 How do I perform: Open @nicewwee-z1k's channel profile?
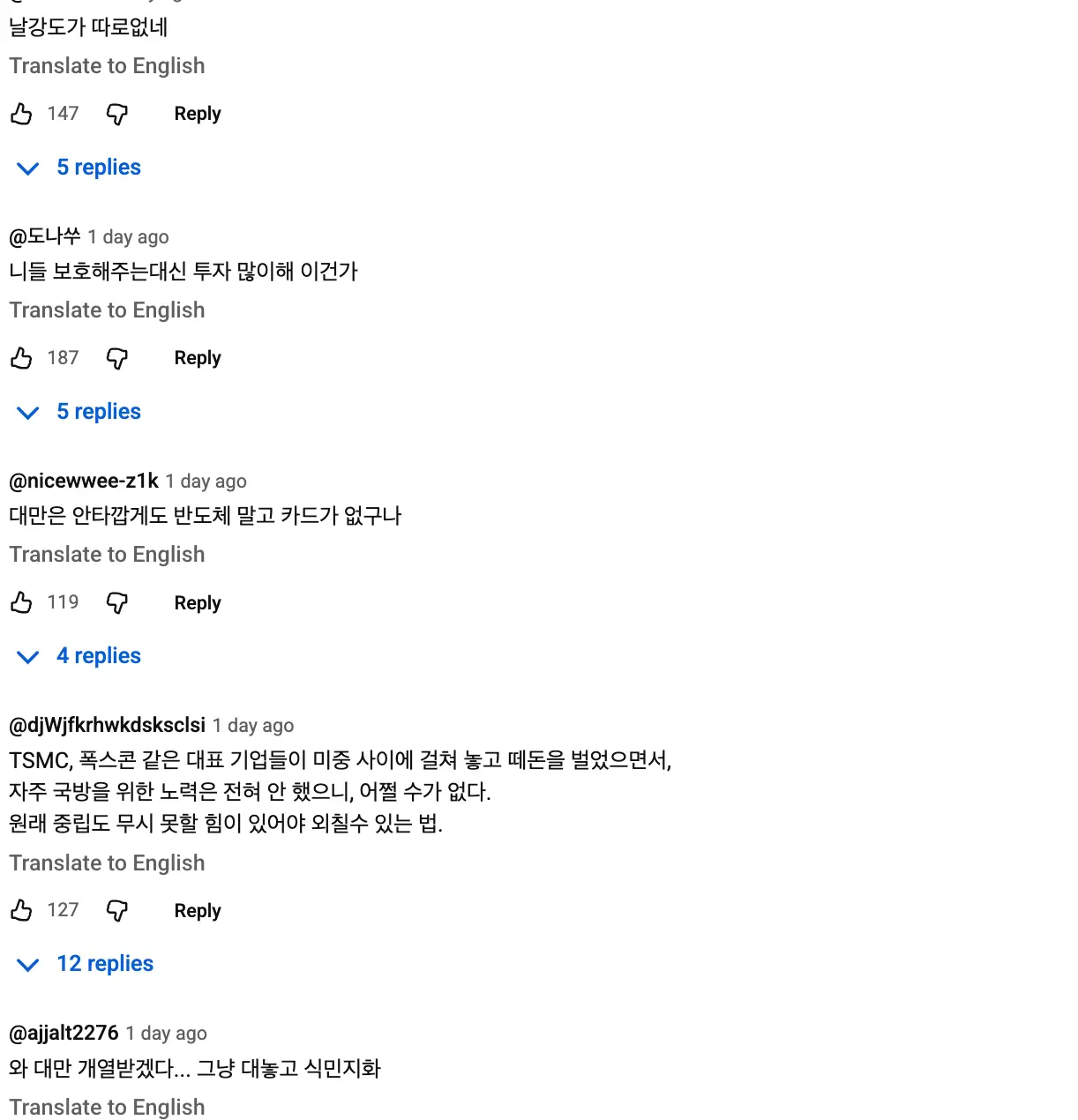(84, 481)
